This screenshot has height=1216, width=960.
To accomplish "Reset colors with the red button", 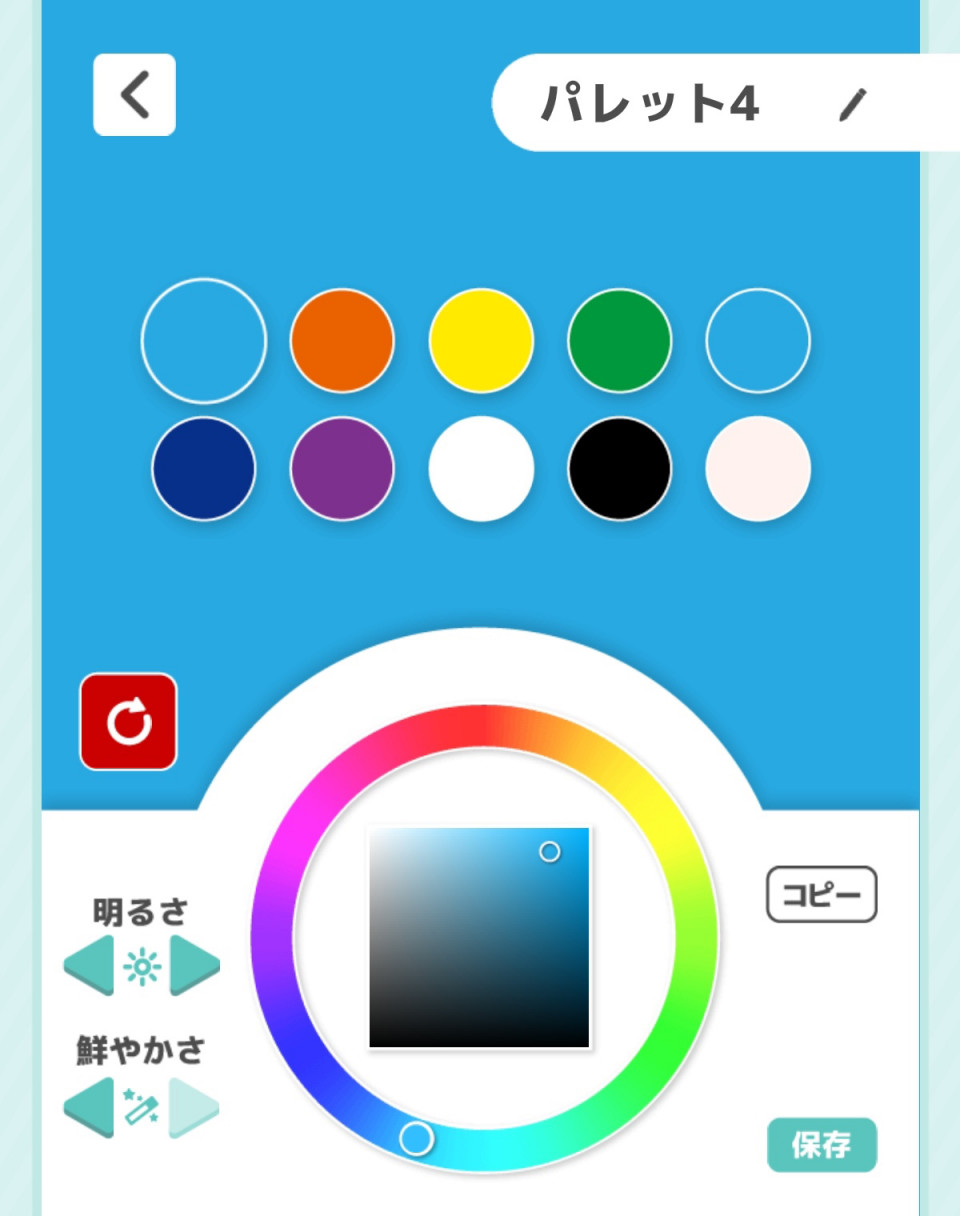I will tap(128, 722).
